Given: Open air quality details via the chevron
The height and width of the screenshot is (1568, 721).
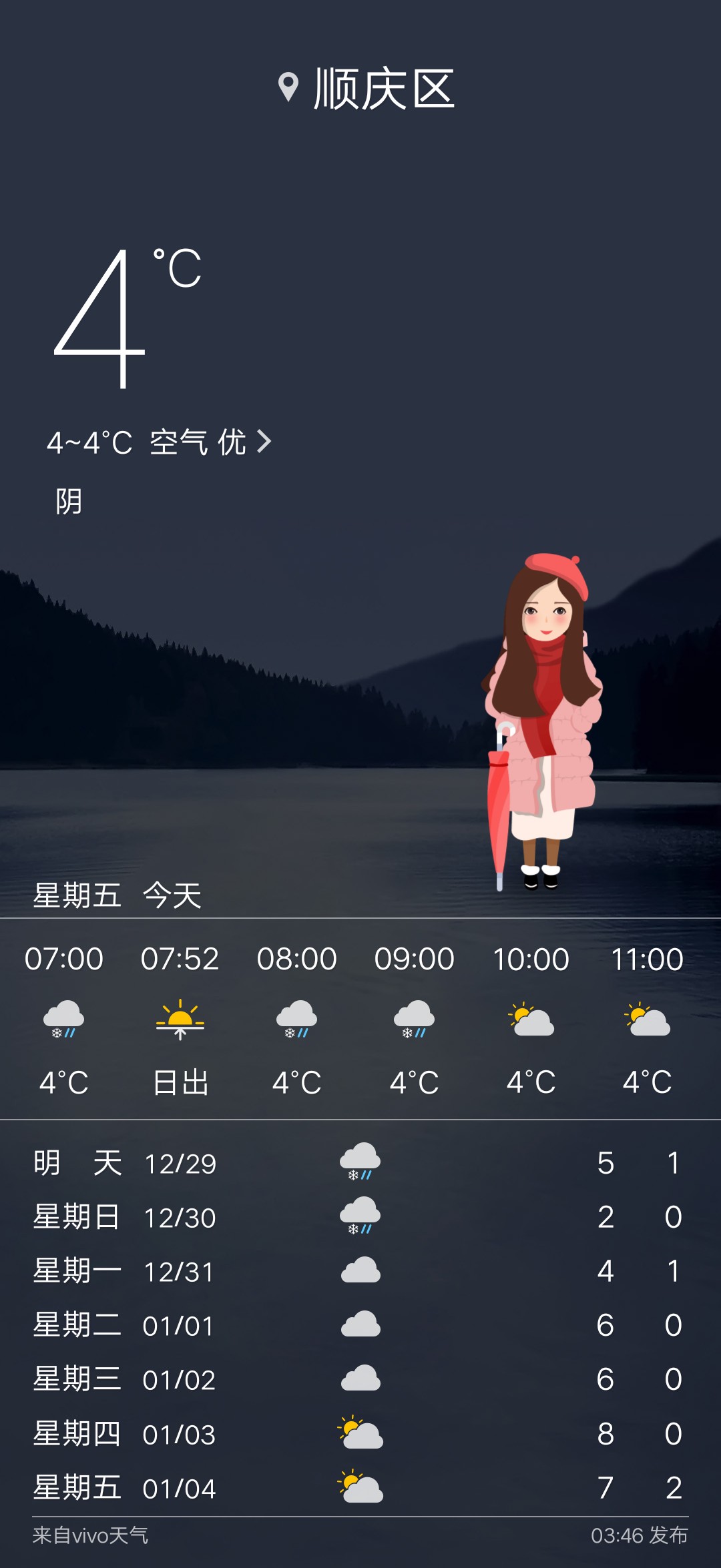Looking at the screenshot, I should point(266,440).
